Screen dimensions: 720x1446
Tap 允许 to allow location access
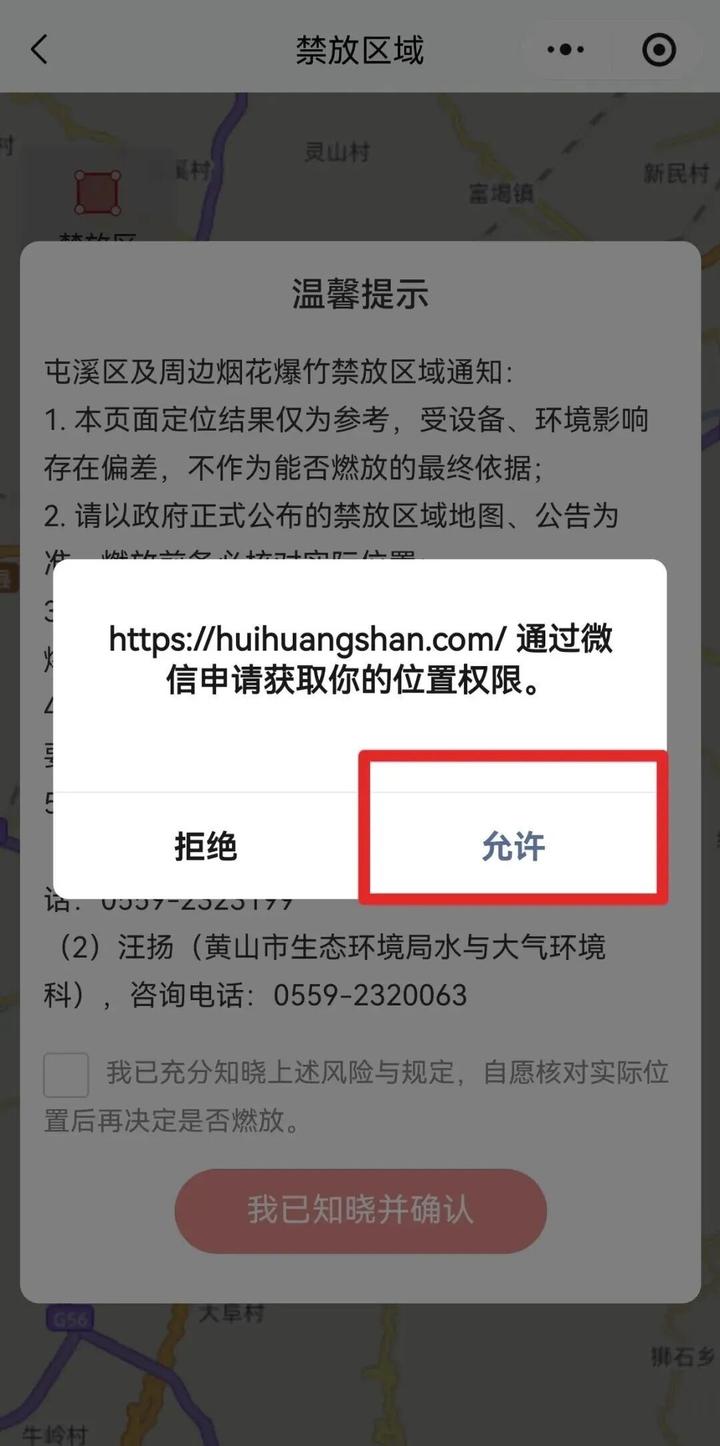(x=513, y=846)
